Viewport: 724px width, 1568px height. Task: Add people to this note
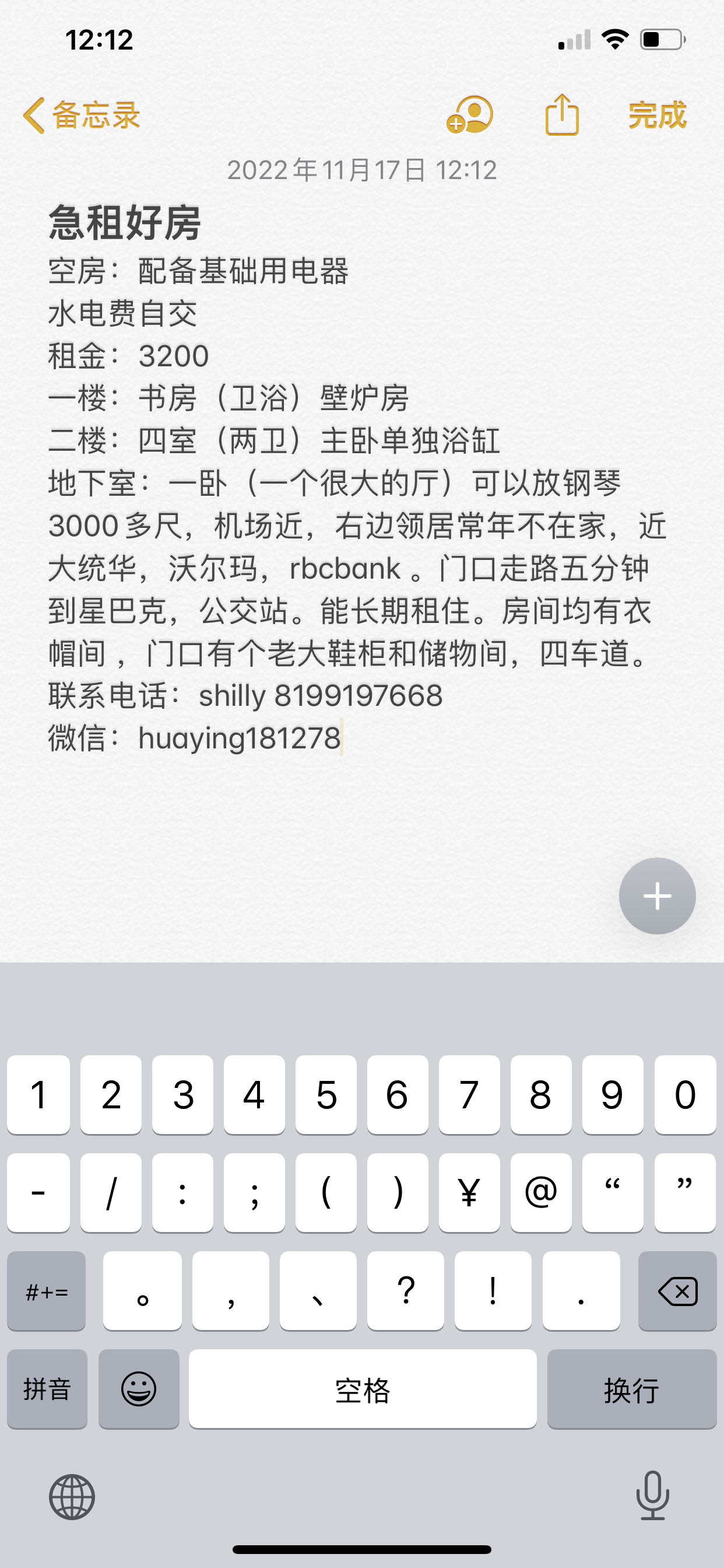click(470, 115)
